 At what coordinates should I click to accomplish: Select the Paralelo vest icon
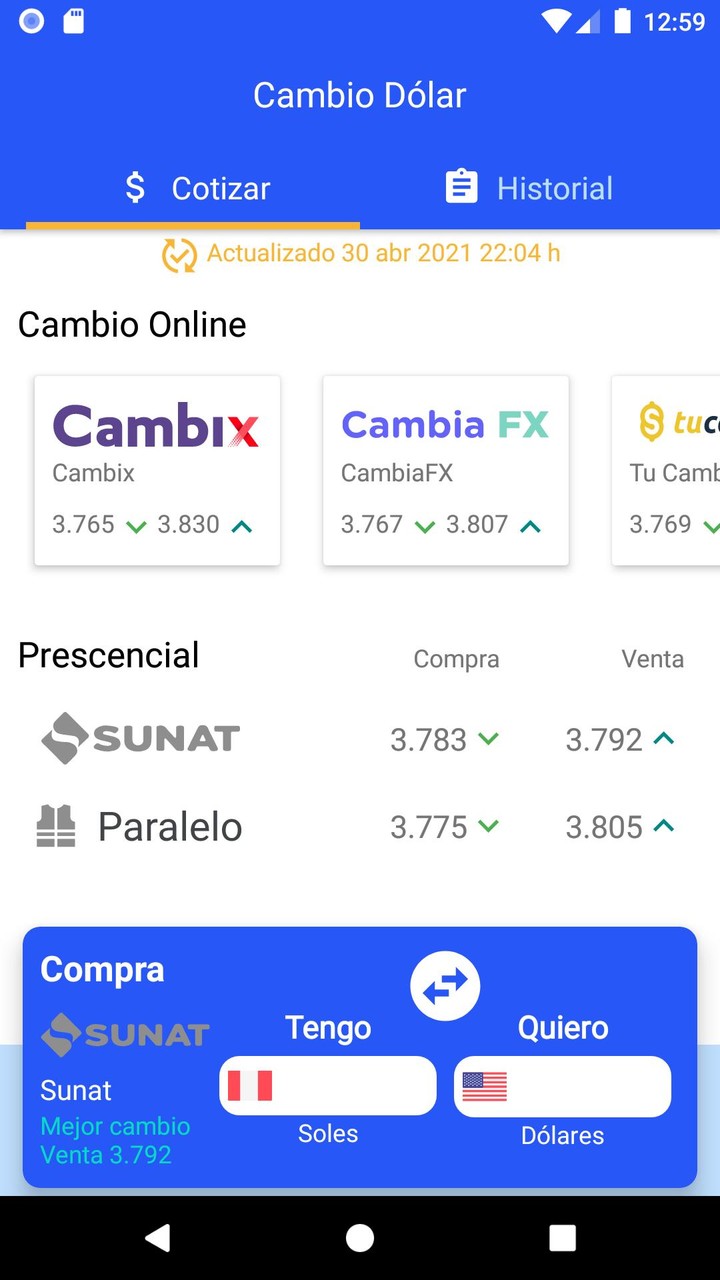pos(56,825)
